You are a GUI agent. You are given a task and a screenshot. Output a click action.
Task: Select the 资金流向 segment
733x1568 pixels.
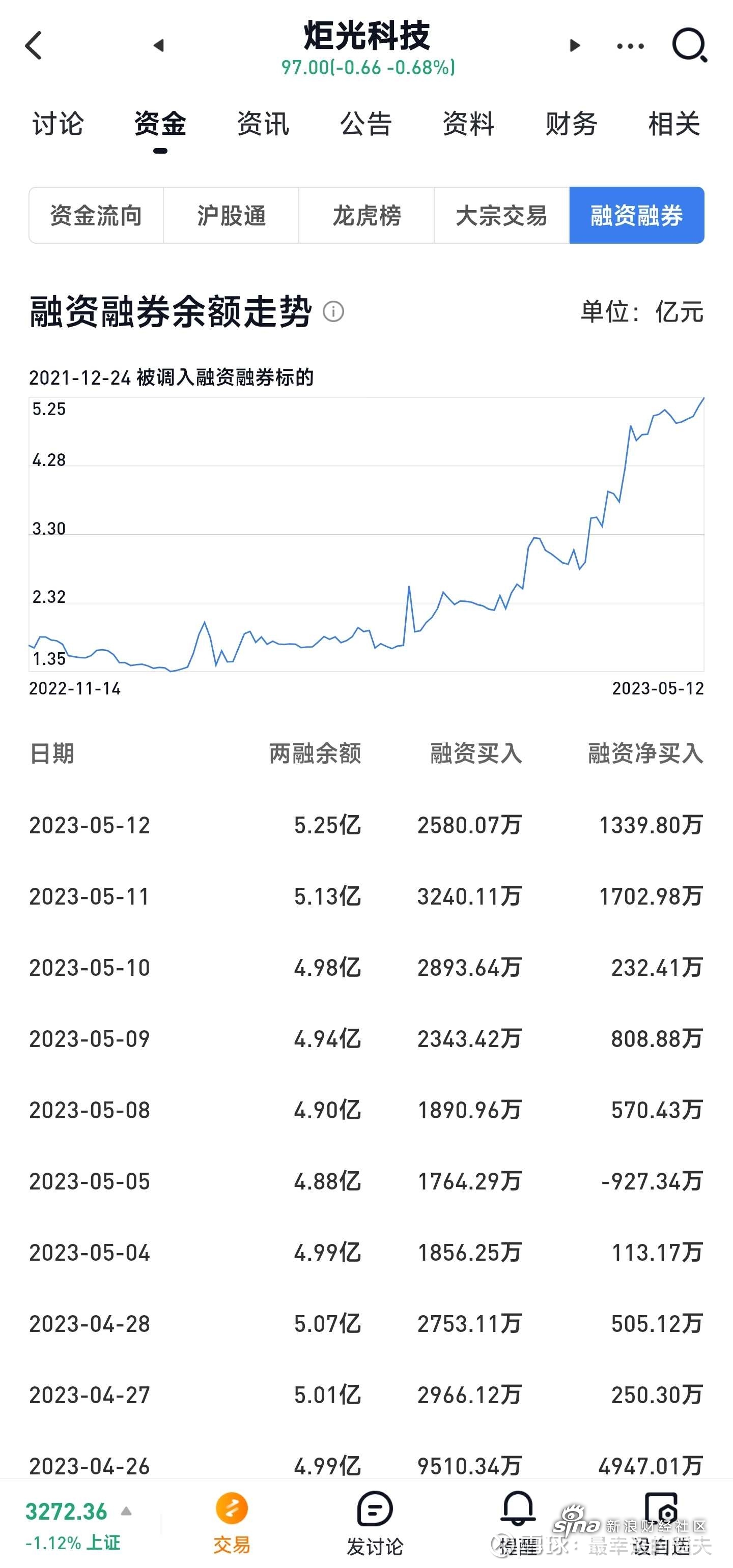click(x=96, y=216)
